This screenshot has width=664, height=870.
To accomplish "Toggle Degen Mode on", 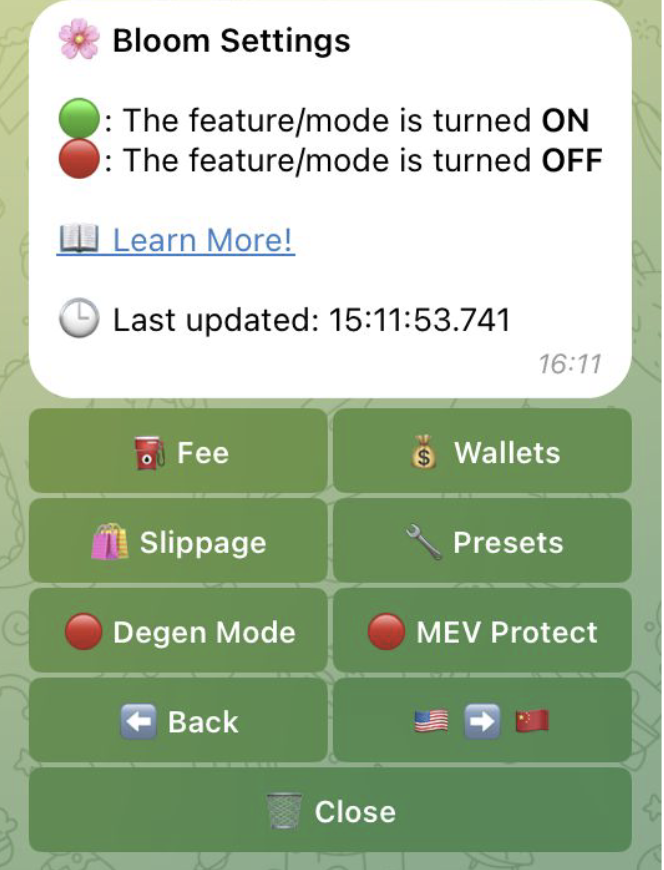I will [x=178, y=632].
